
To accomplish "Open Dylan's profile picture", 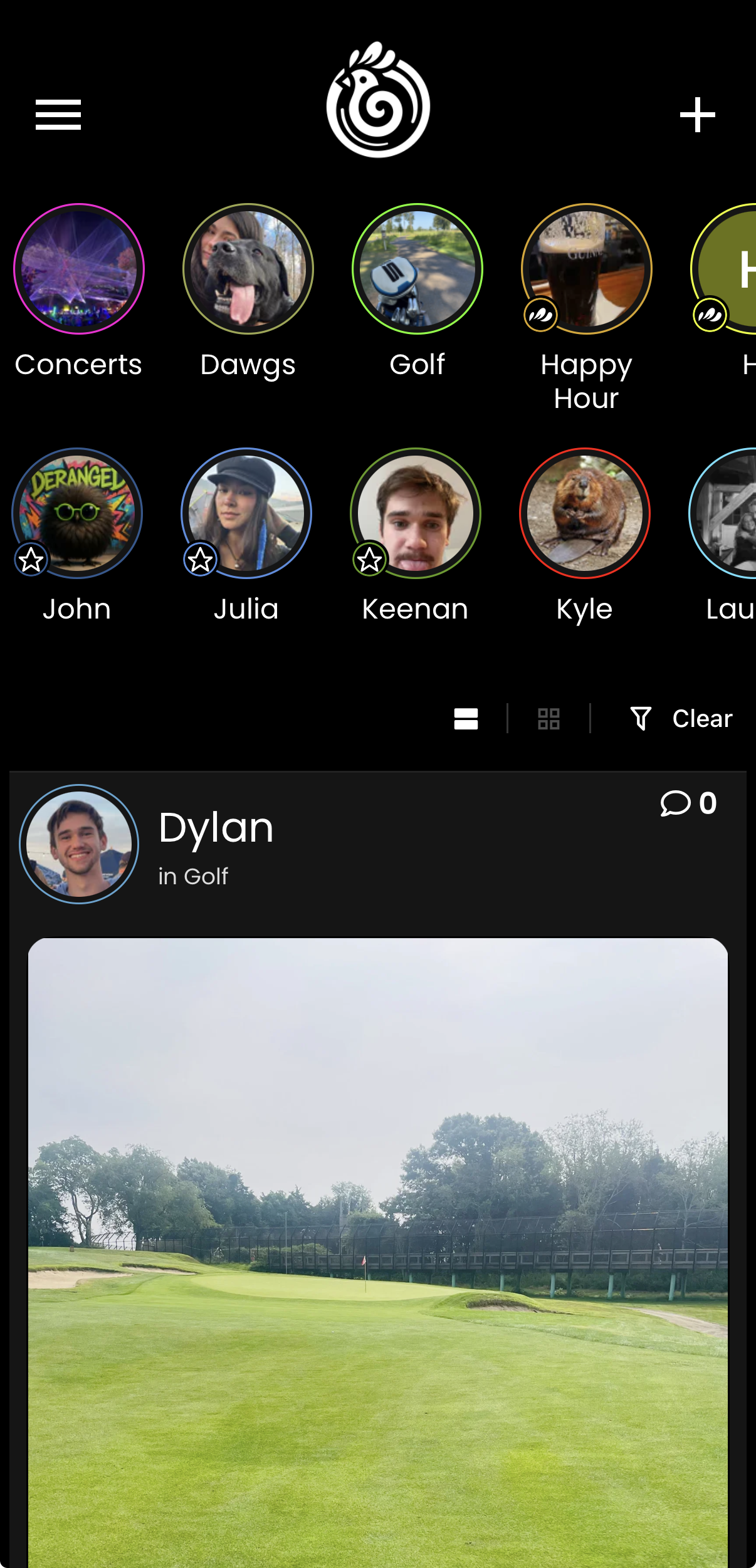I will pyautogui.click(x=79, y=844).
